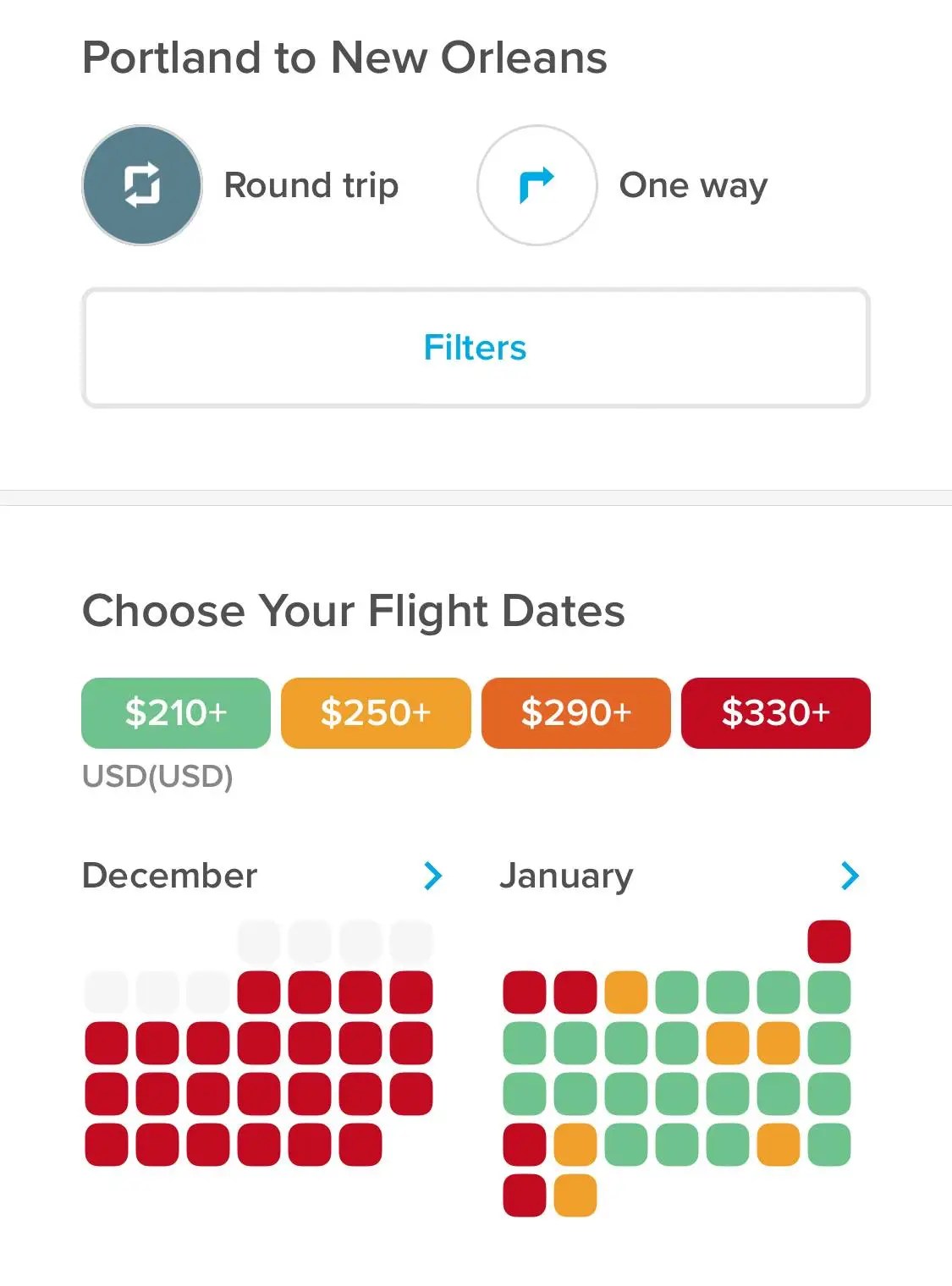952x1286 pixels.
Task: Select the Round trip icon
Action: coord(141,184)
